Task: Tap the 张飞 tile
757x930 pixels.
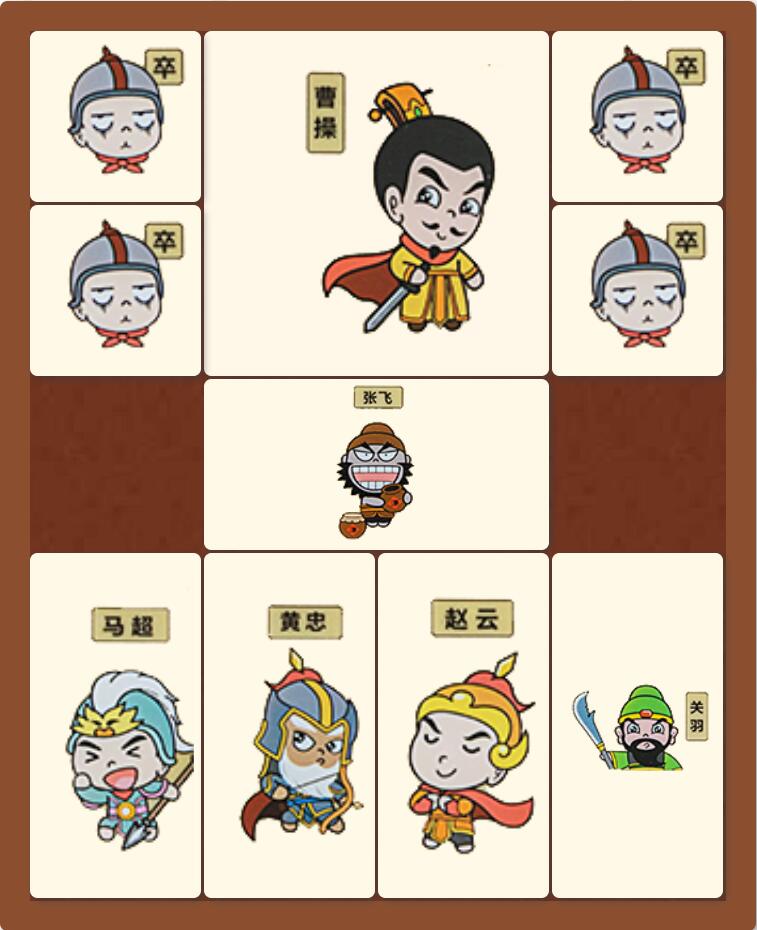Action: (376, 465)
